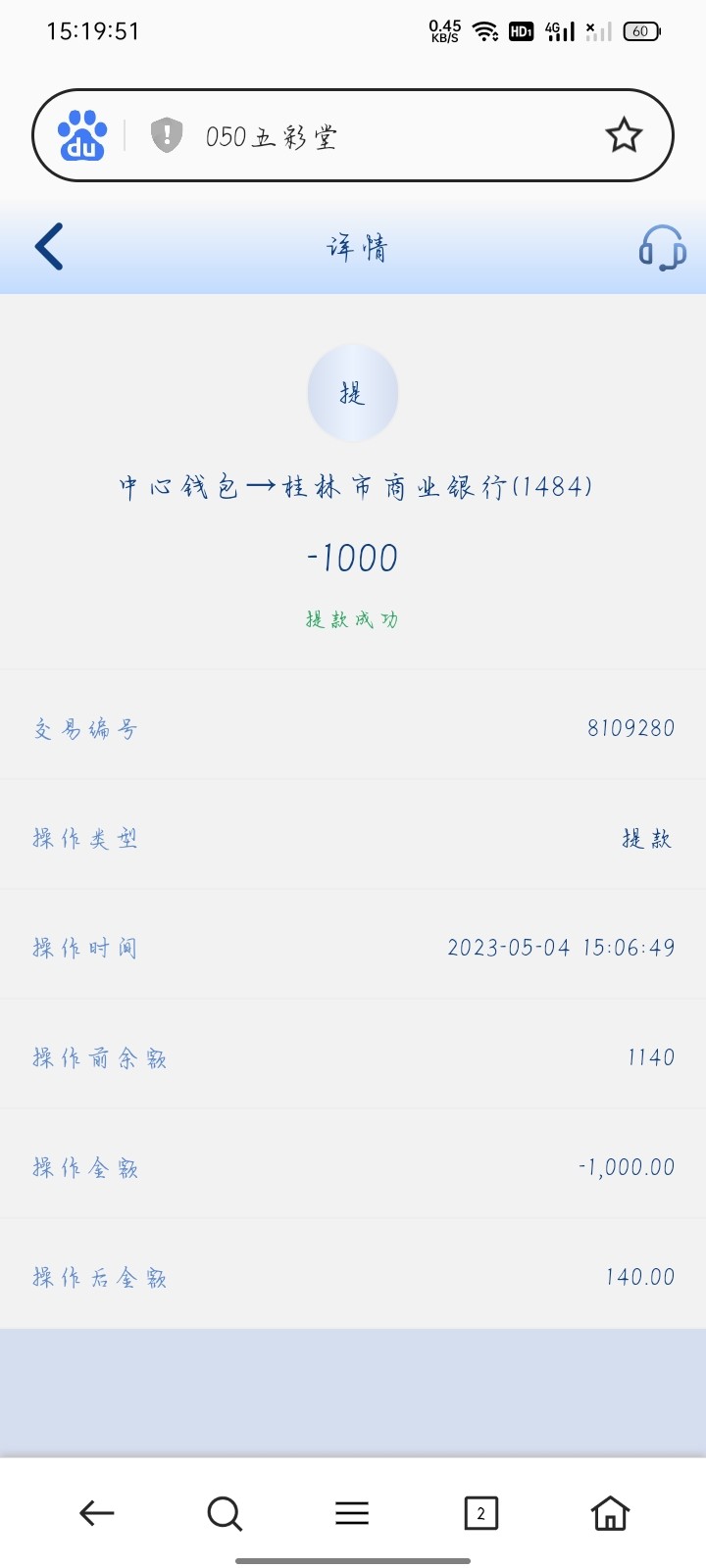This screenshot has height=1568, width=706.
Task: Tap the address bar showing 050五彩堂
Action: coord(373,136)
